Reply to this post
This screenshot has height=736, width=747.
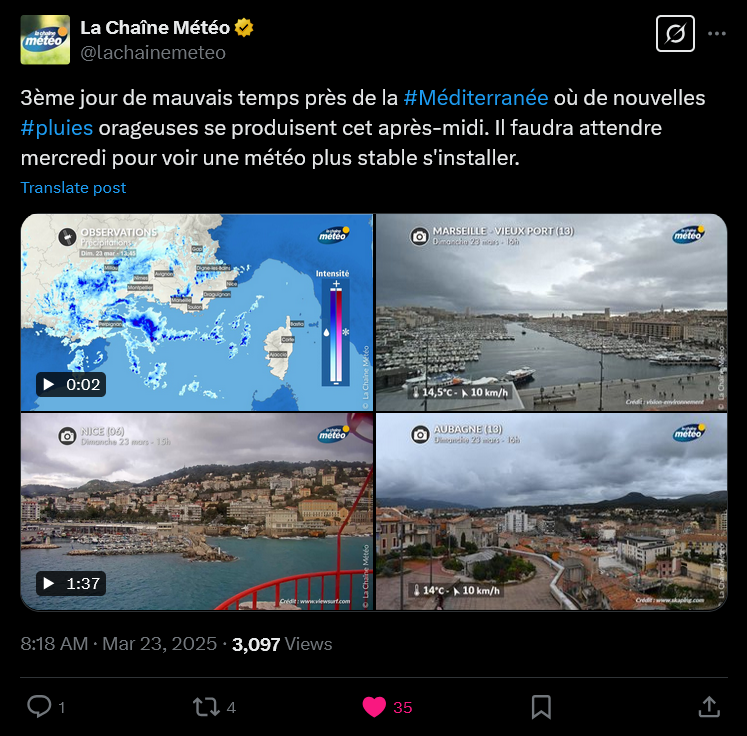pos(39,707)
